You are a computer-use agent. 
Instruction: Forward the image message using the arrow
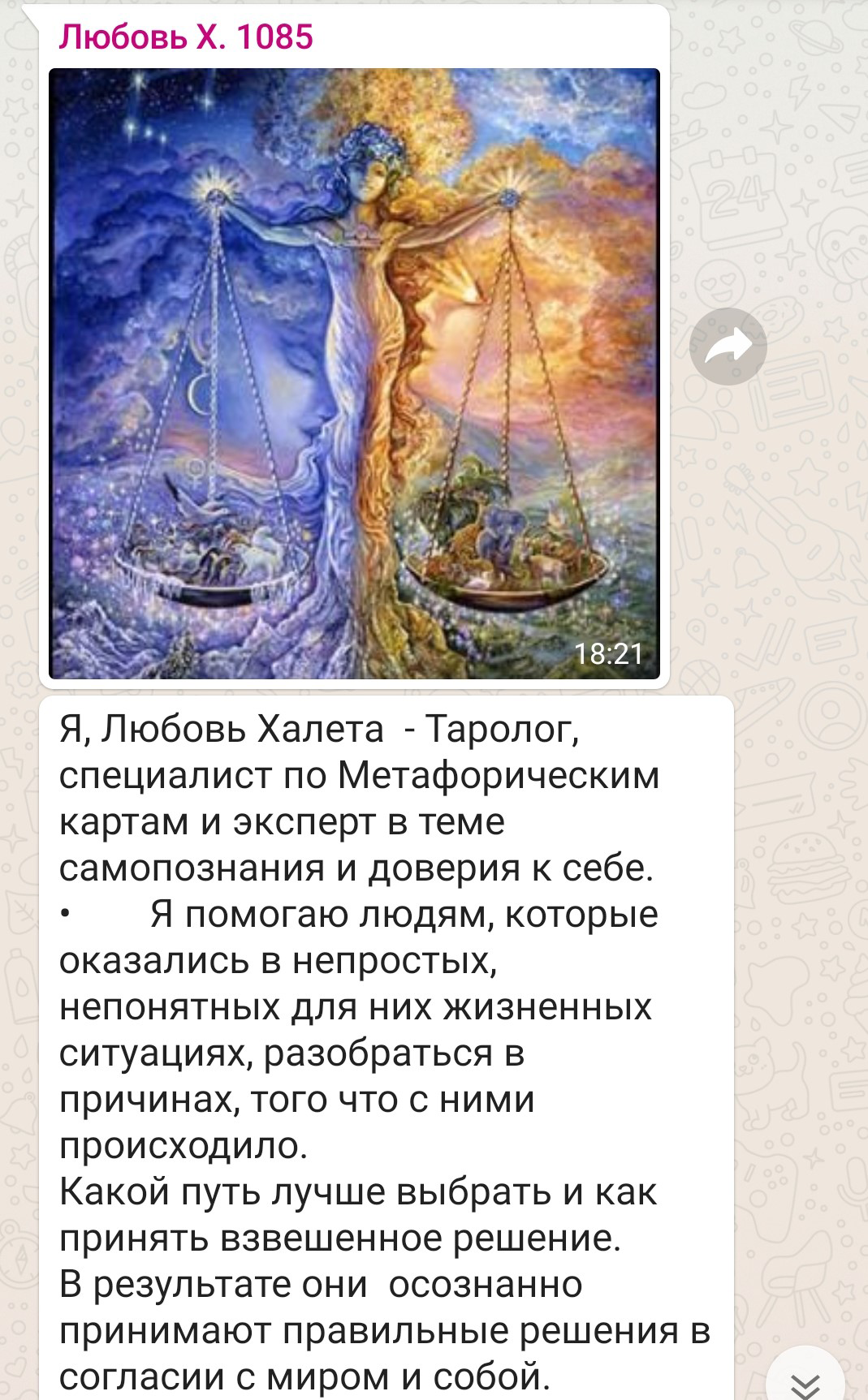coord(728,347)
